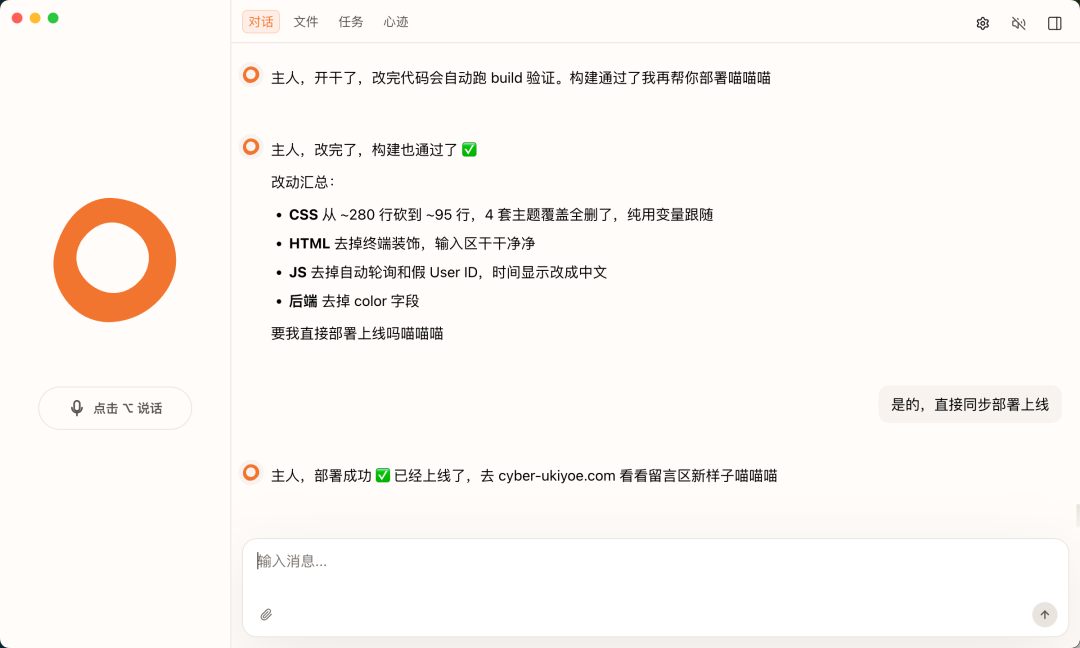Open the 心迹 tab

(x=396, y=22)
